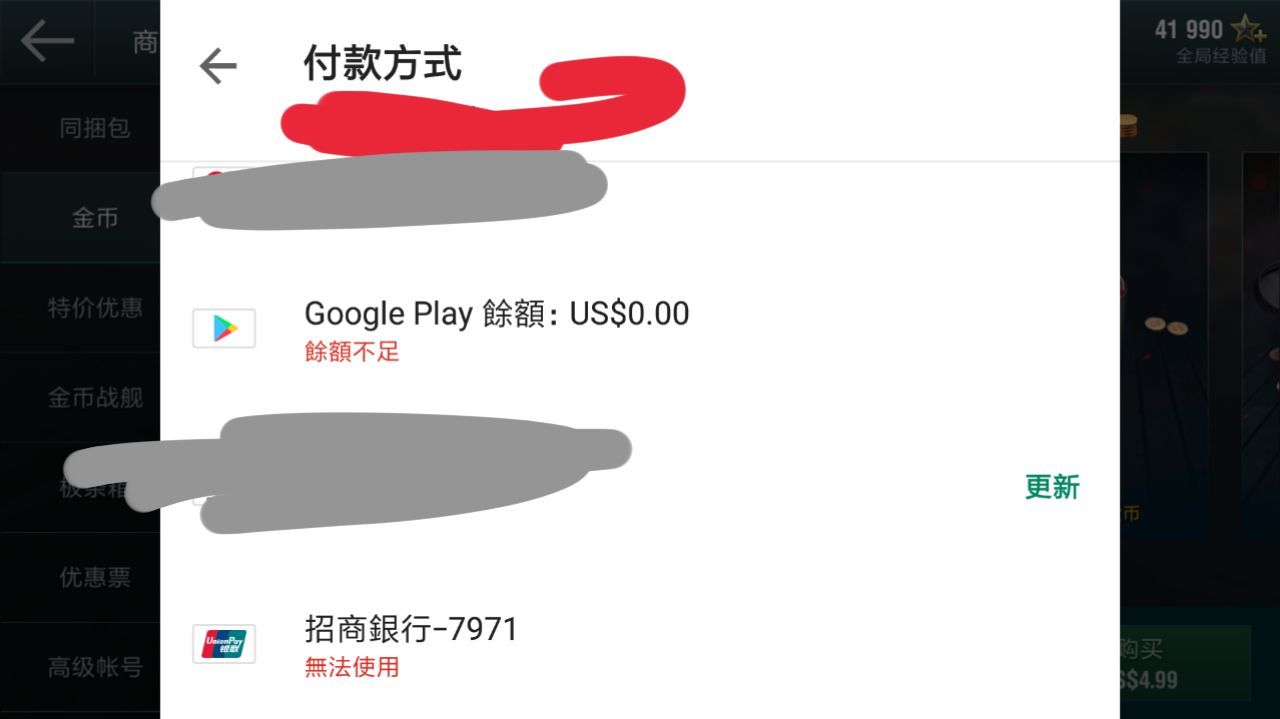Tap the game's back arrow

click(x=47, y=42)
